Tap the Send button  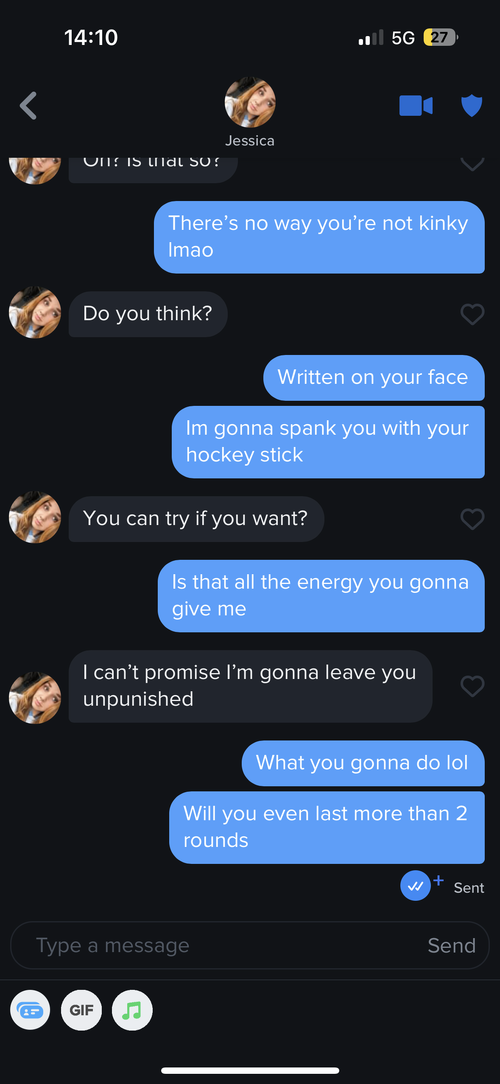click(451, 945)
